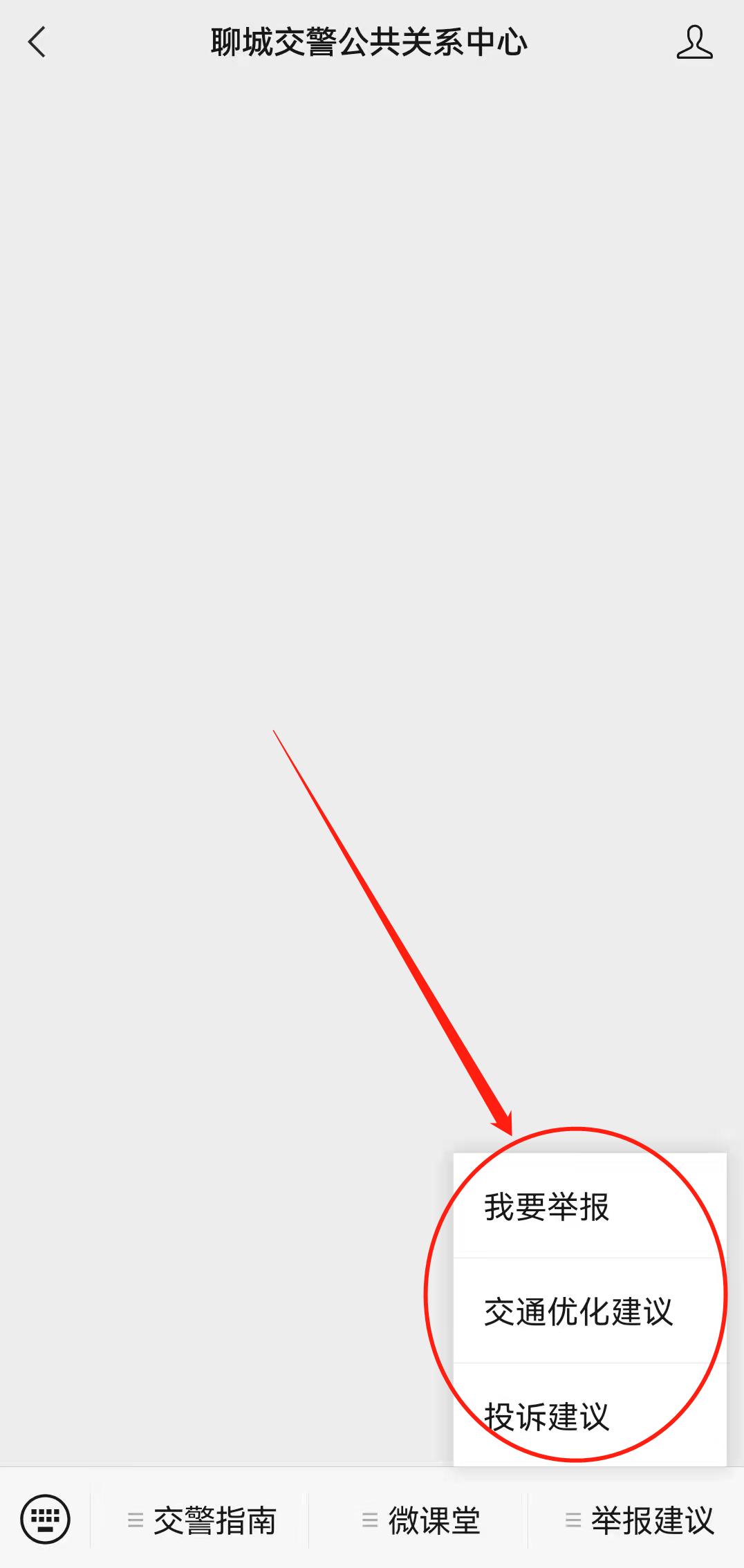Toggle the 举报建议 bottom menu
Viewport: 744px width, 1568px height.
[x=639, y=1520]
